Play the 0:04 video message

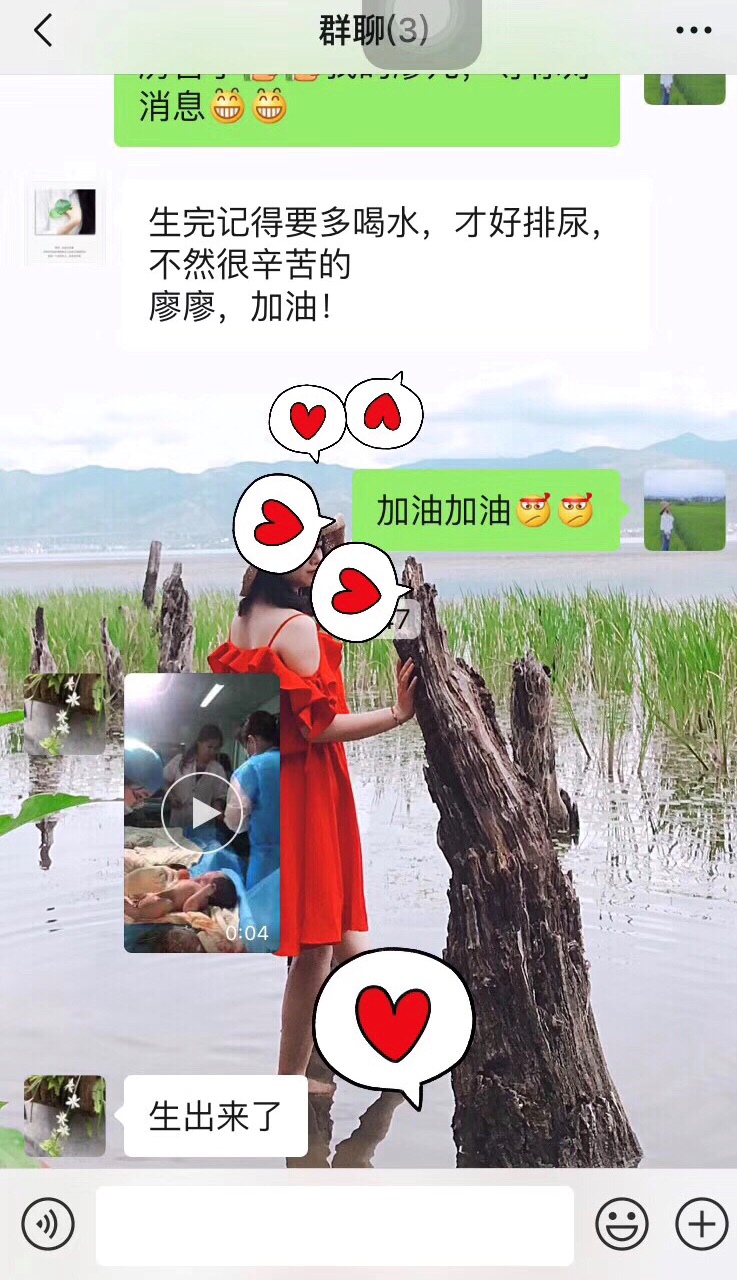[202, 812]
